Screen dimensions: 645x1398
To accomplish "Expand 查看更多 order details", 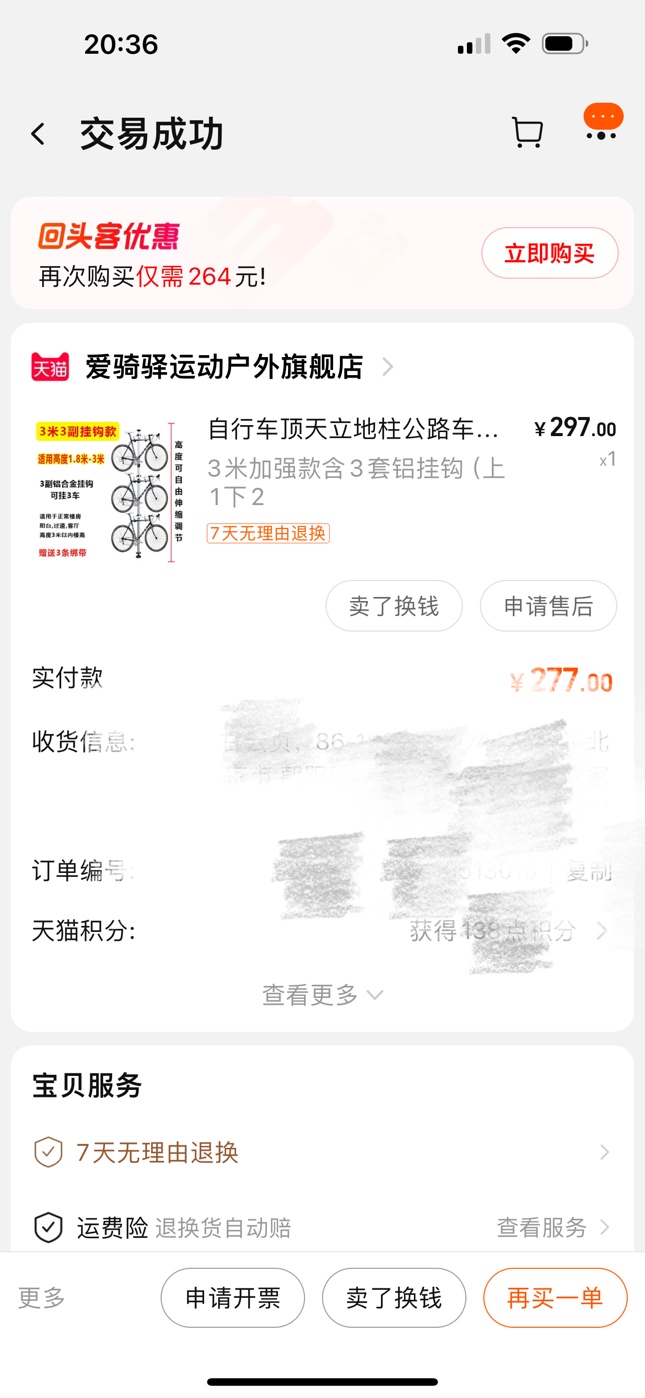I will (x=322, y=995).
